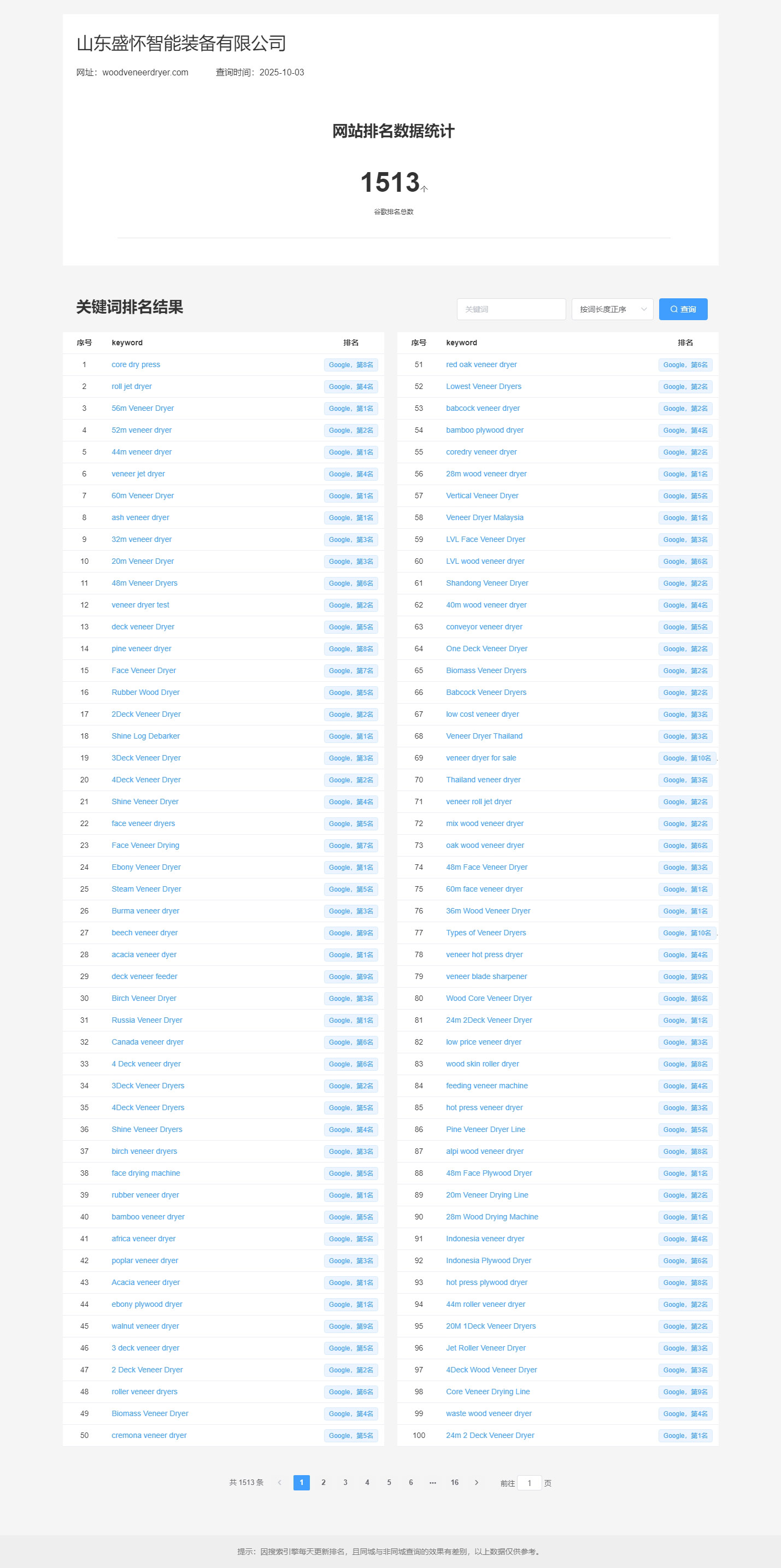The height and width of the screenshot is (1568, 781).
Task: Open the keyword link '56m Veneer Dryer'
Action: [x=143, y=409]
